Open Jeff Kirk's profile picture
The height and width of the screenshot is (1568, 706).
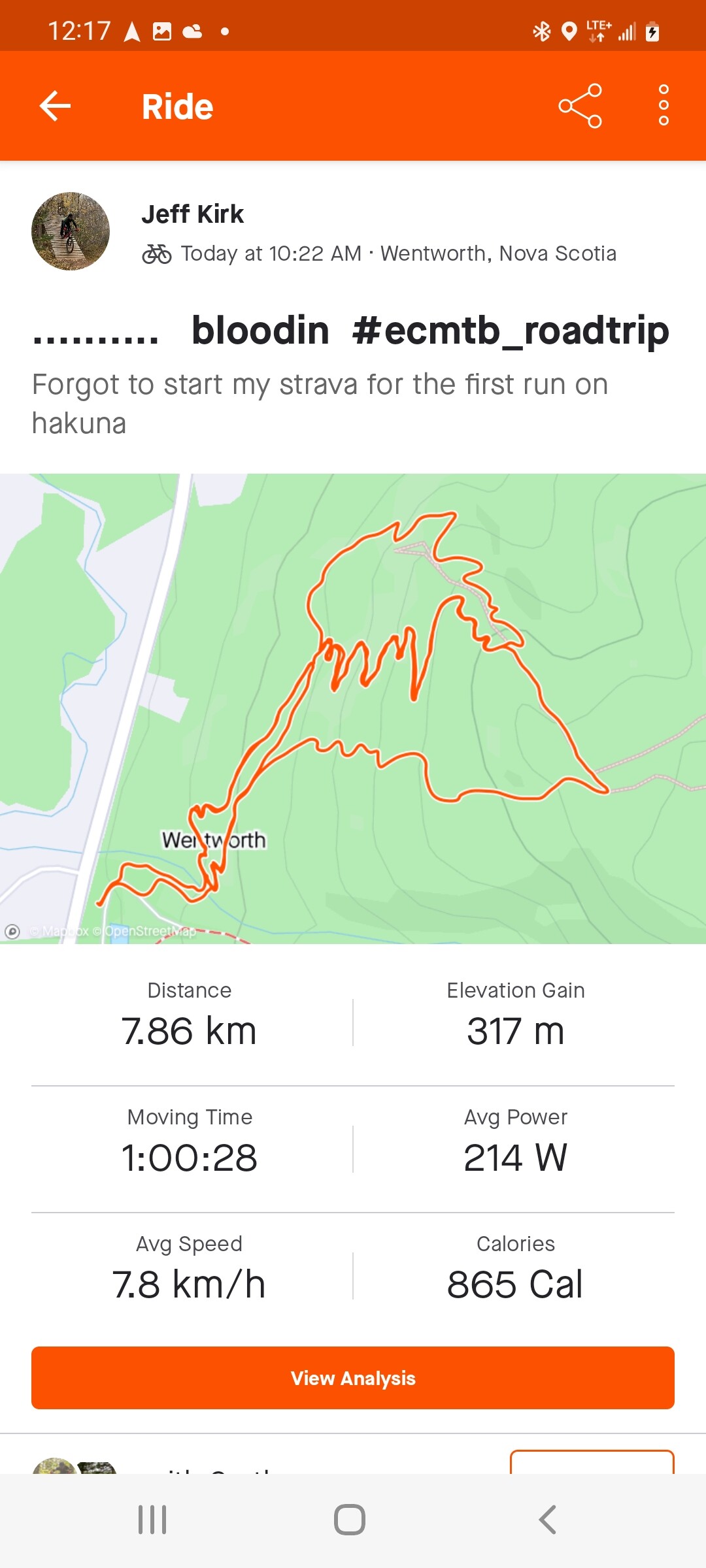pos(71,231)
